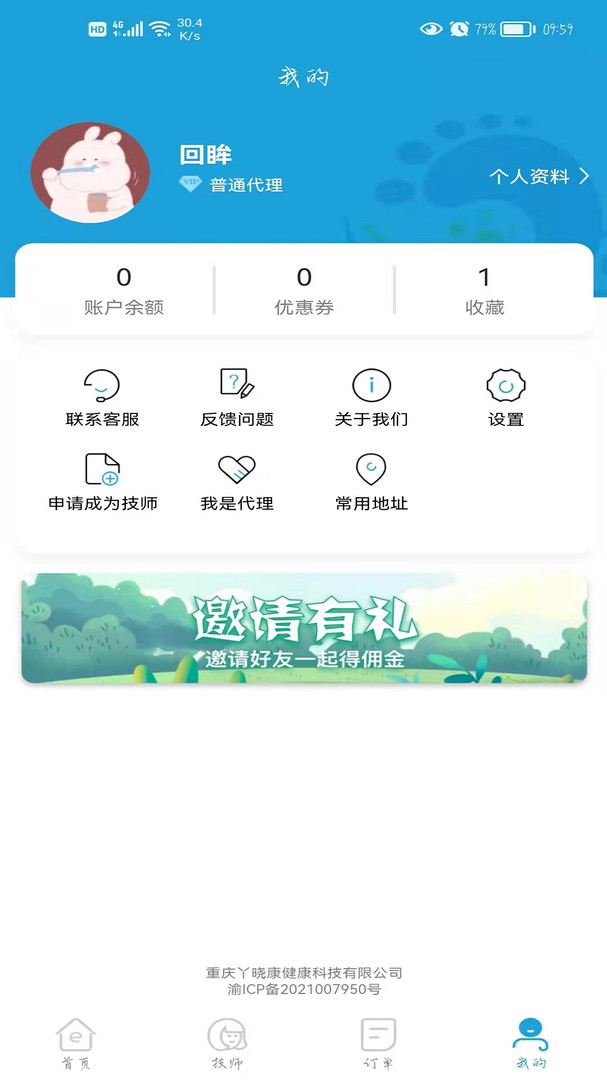
Task: Select 申请成为技师 application
Action: pos(102,482)
